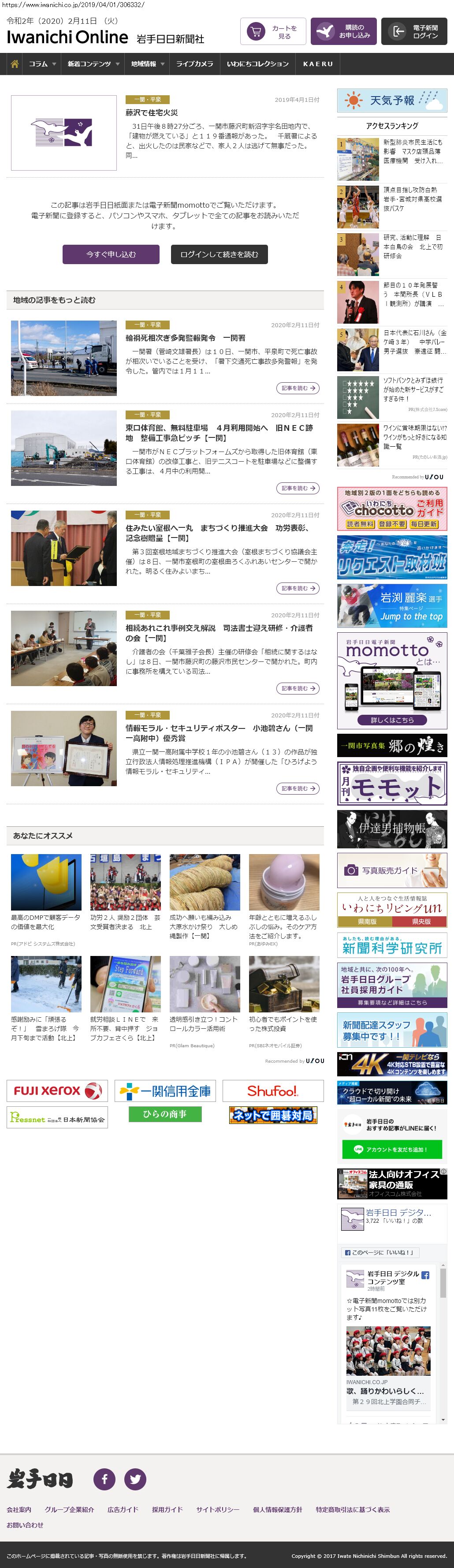Viewport: 454px width, 1568px height.
Task: Open 購読のお申し込み subscription page
Action: 343,32
